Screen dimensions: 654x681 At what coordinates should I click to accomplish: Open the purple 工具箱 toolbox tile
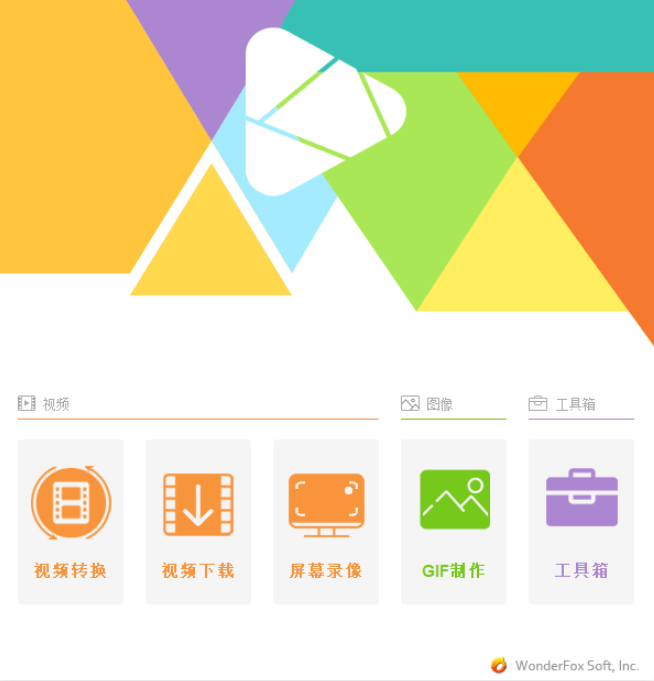click(581, 521)
